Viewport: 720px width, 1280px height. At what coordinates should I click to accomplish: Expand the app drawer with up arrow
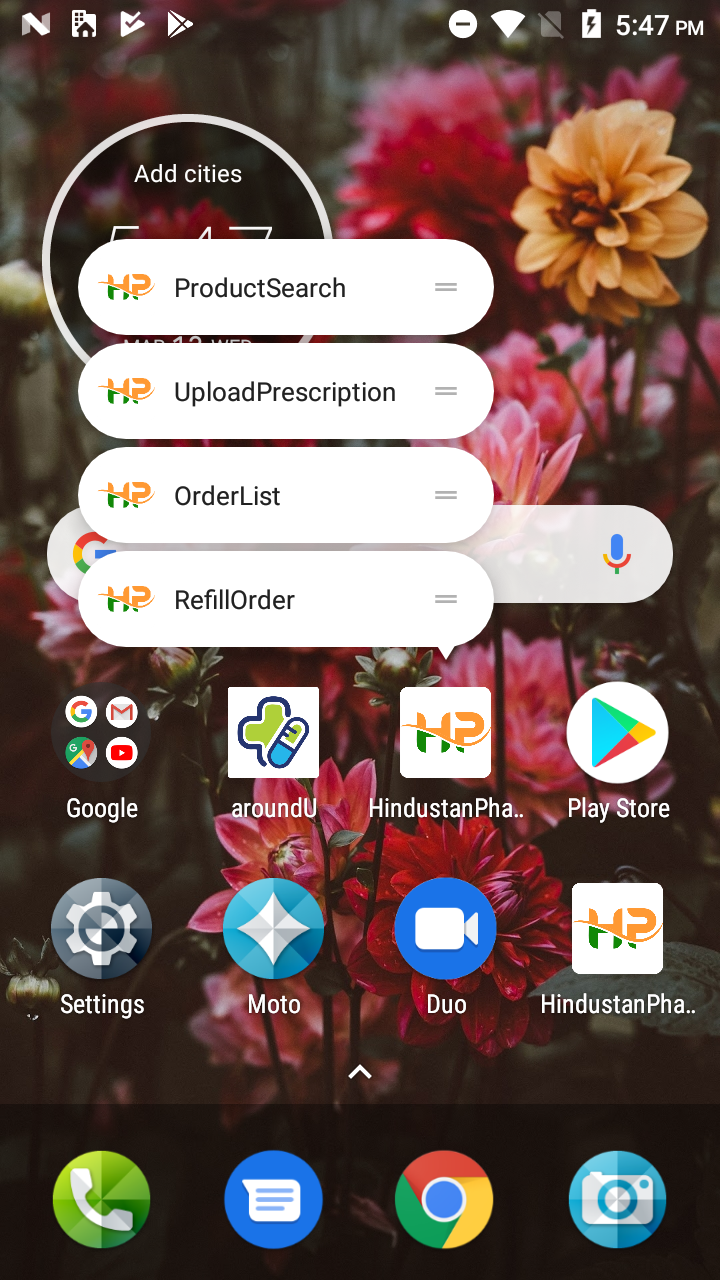click(360, 1072)
